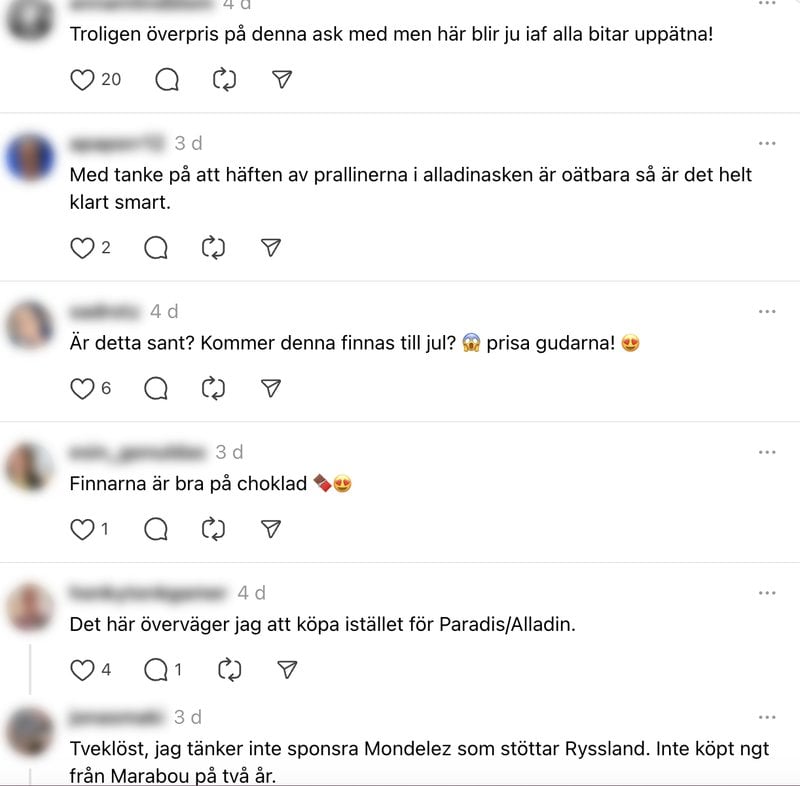Screen dimensions: 800x786
Task: Like the 'prisa gudarna' comment
Action: click(82, 388)
